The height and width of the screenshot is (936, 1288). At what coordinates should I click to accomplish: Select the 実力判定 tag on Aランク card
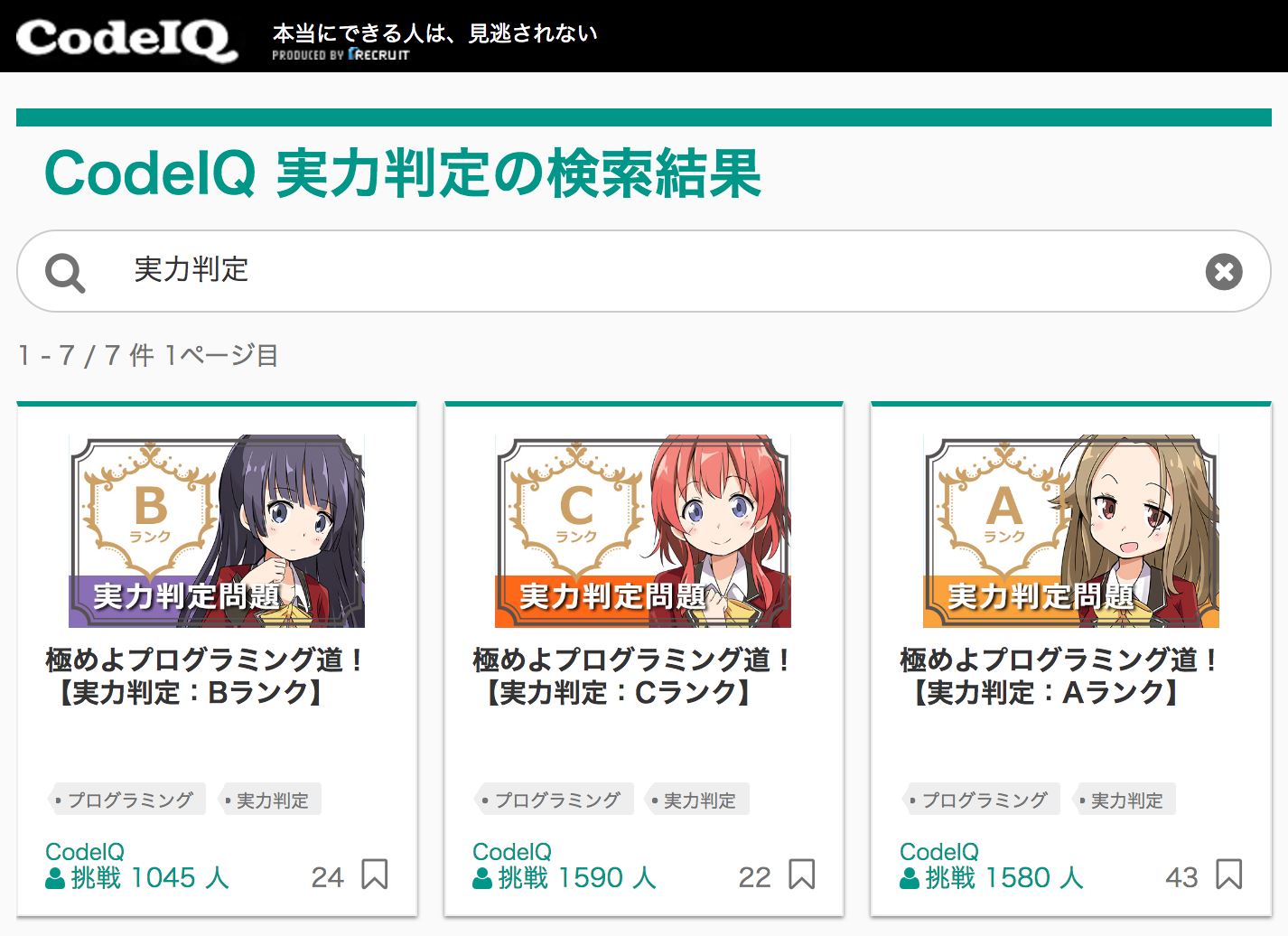1125,800
